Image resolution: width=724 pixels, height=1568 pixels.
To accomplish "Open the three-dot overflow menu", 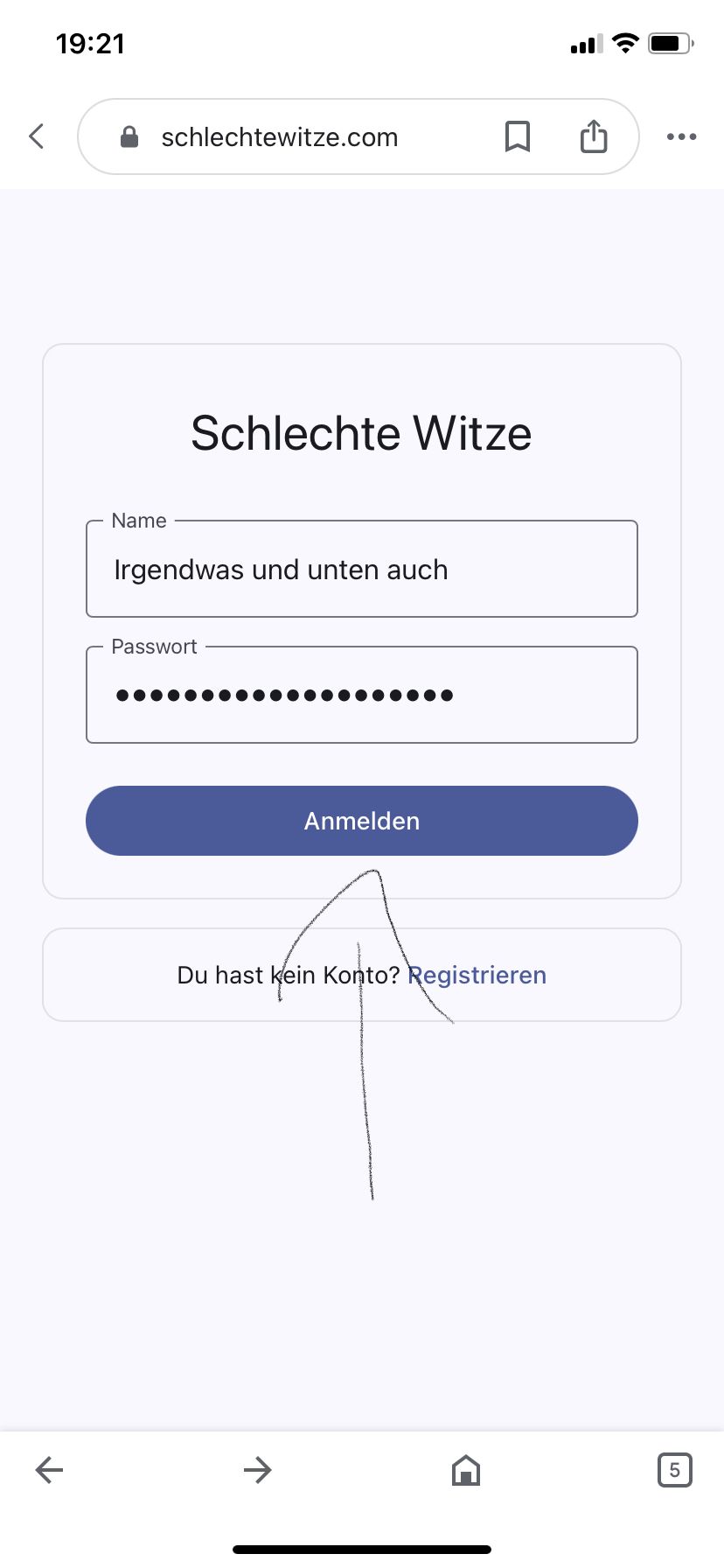I will [681, 136].
